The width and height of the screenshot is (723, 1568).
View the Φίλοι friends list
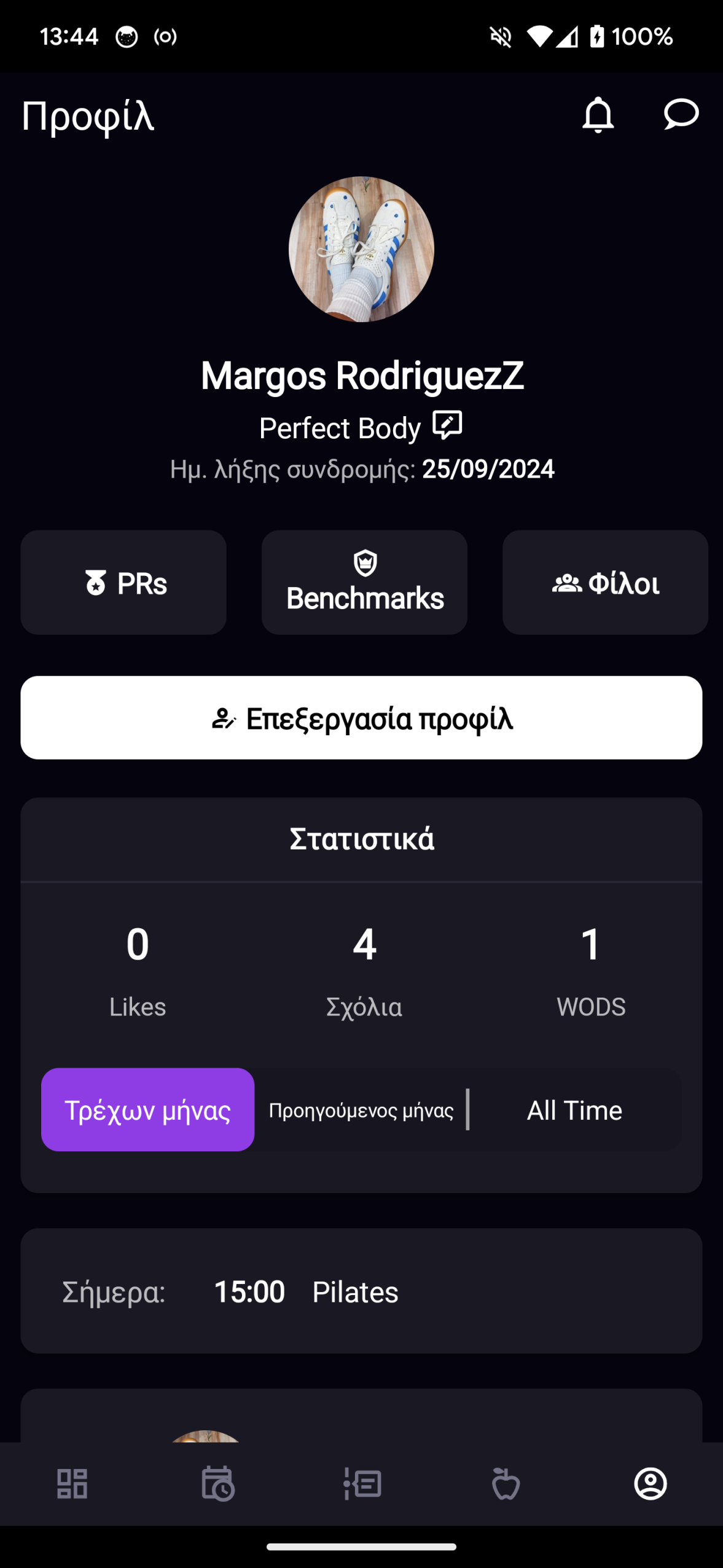click(x=605, y=583)
